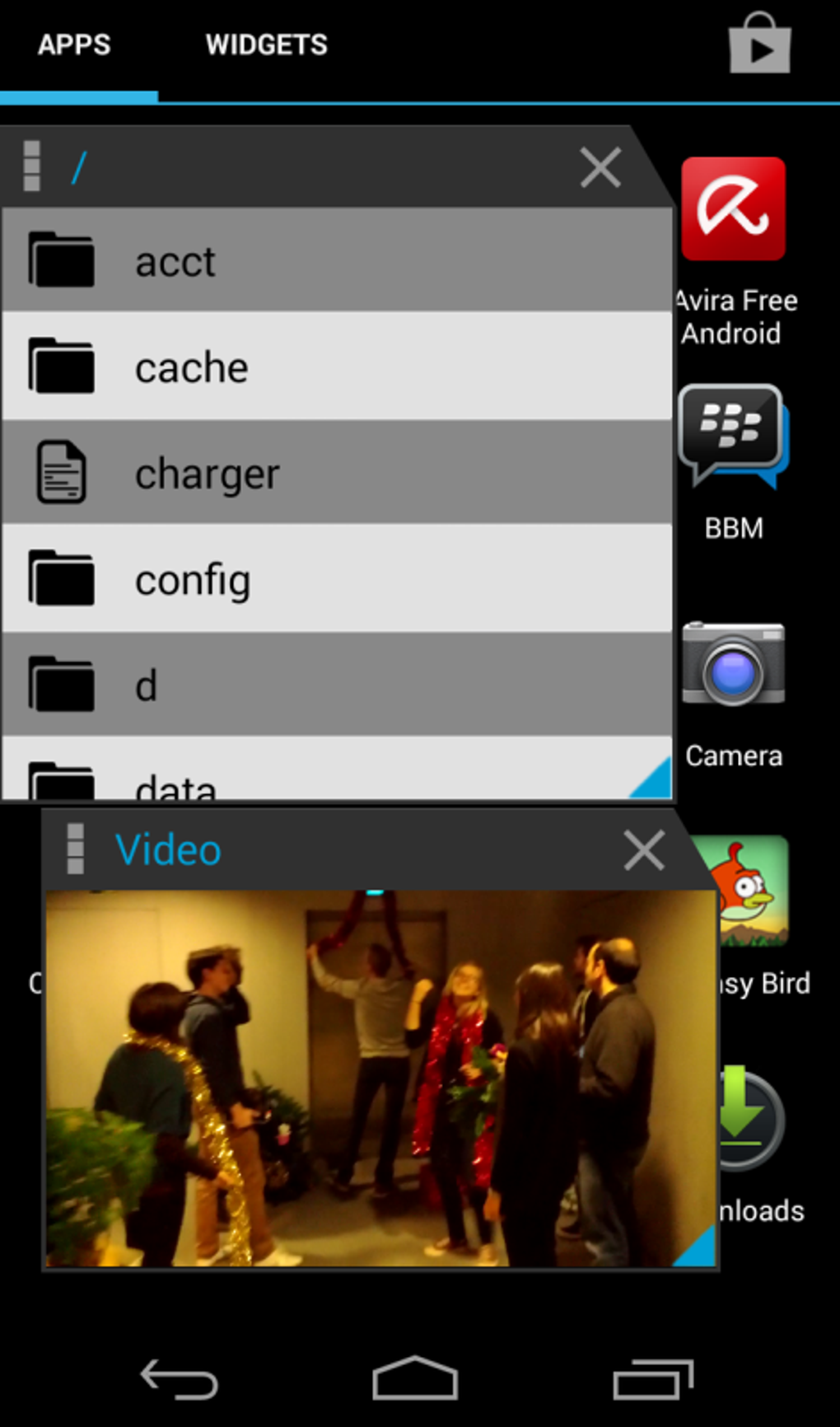
Task: Switch to the Widgets tab
Action: pyautogui.click(x=266, y=44)
